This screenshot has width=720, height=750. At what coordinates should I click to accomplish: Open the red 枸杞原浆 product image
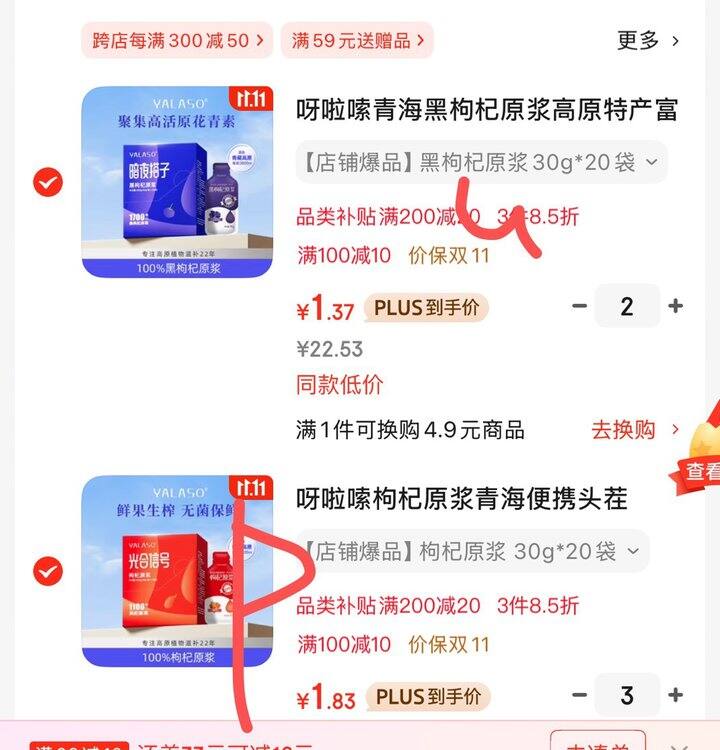pyautogui.click(x=177, y=571)
